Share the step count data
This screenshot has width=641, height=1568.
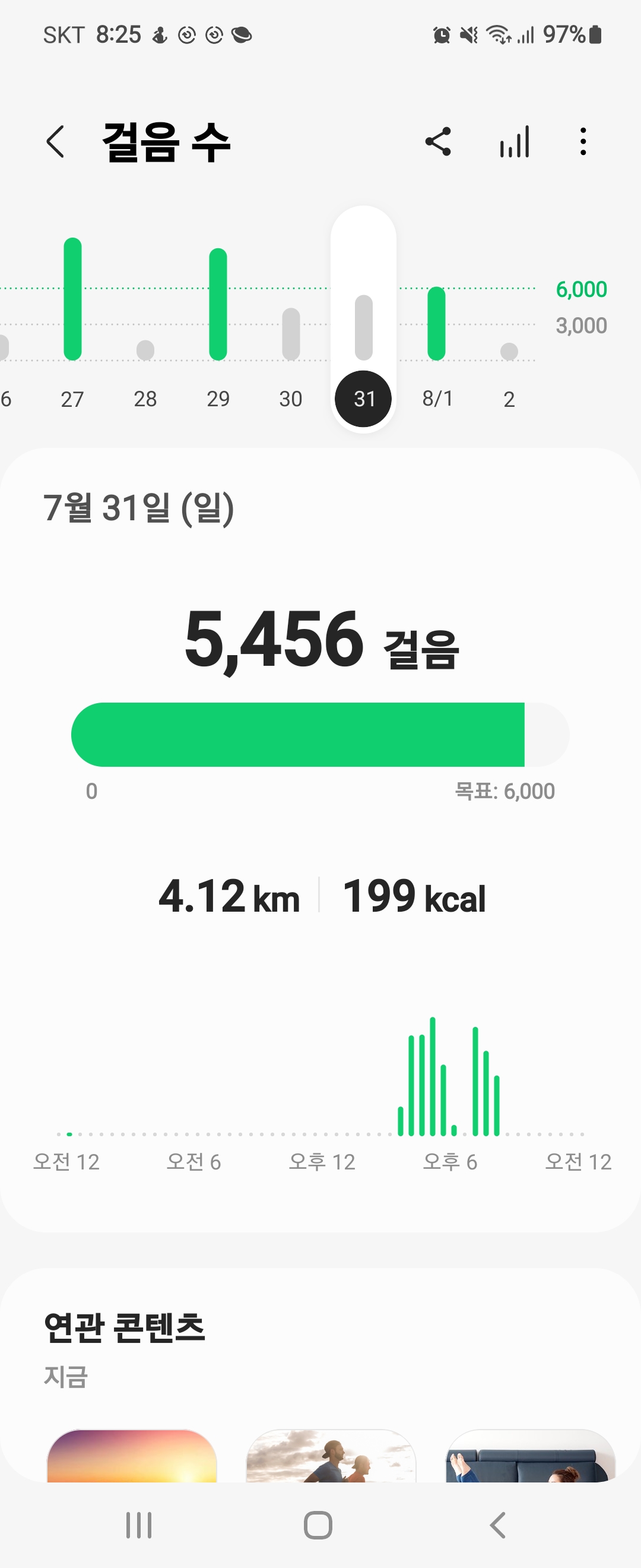438,142
